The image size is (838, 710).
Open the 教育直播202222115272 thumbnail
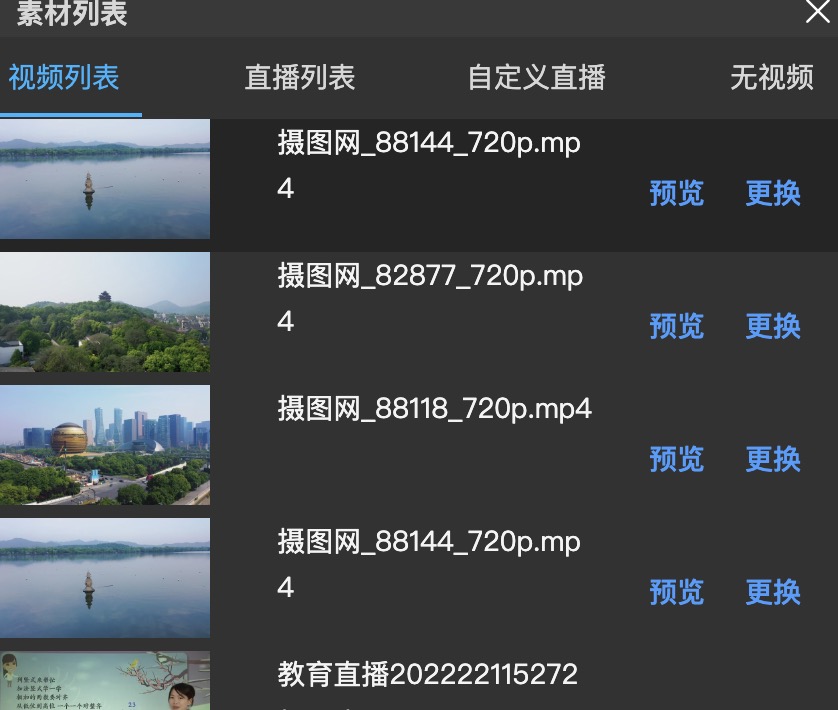[x=105, y=682]
